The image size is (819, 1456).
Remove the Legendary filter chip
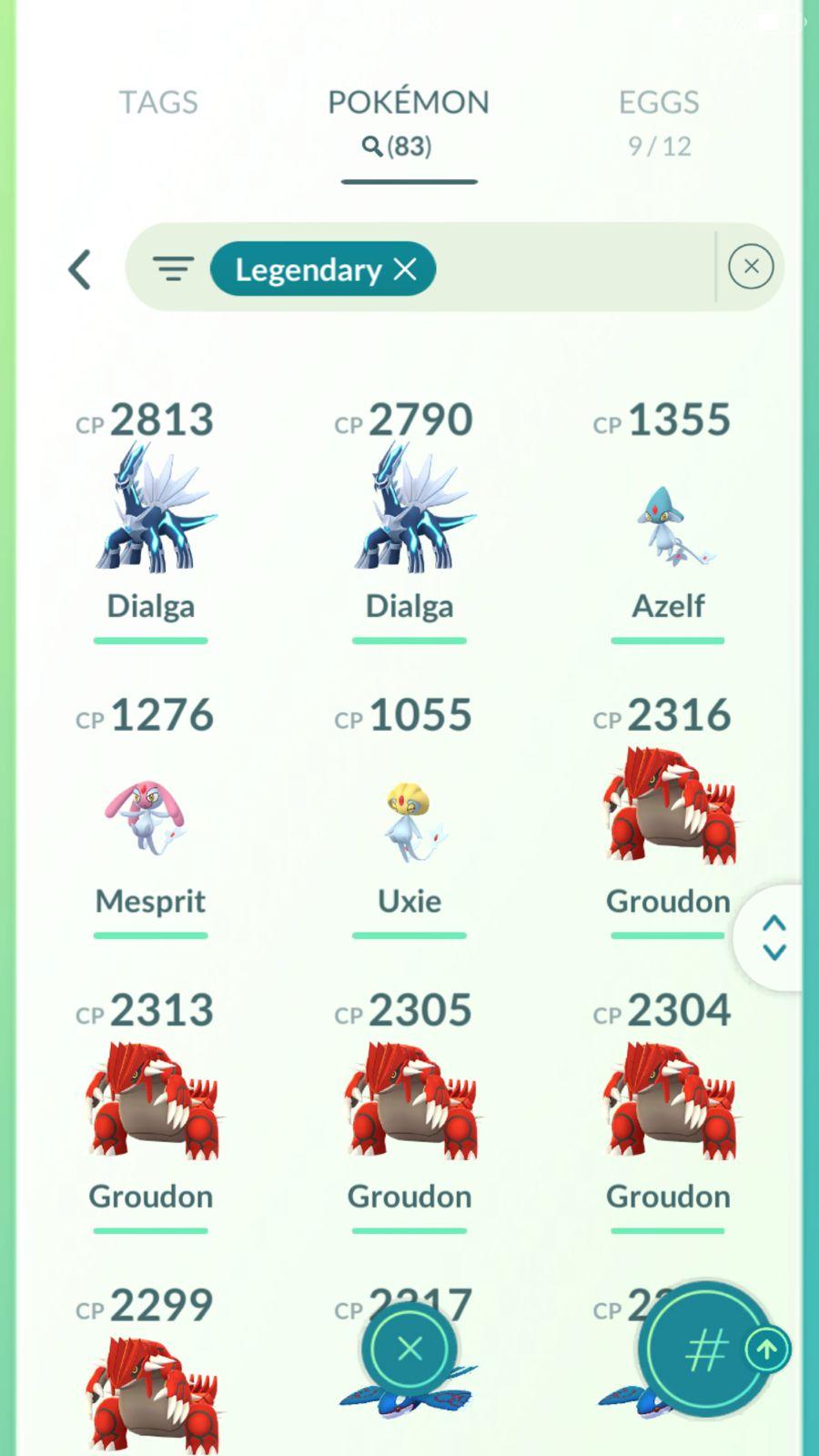[x=405, y=269]
